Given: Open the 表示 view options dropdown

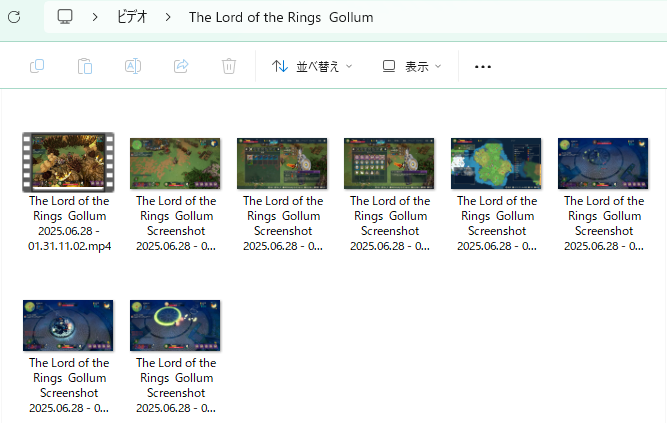Looking at the screenshot, I should (x=411, y=66).
